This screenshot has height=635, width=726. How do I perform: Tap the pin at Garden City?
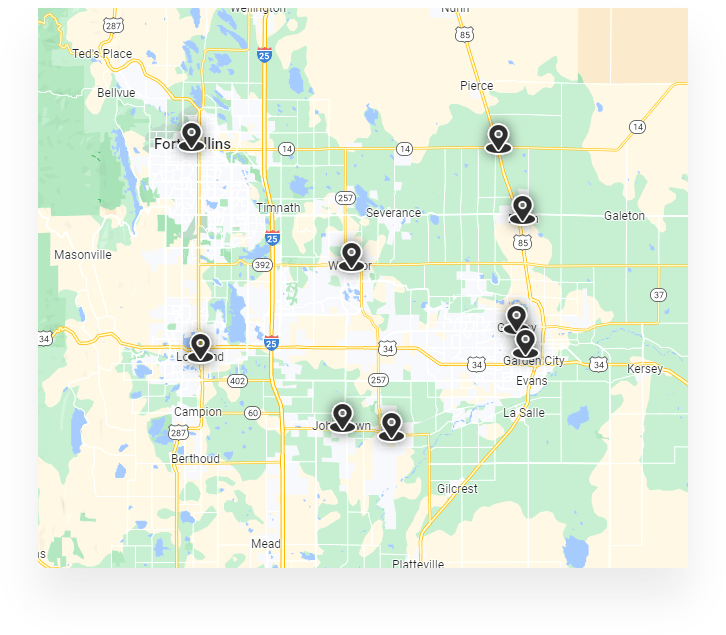click(x=525, y=343)
